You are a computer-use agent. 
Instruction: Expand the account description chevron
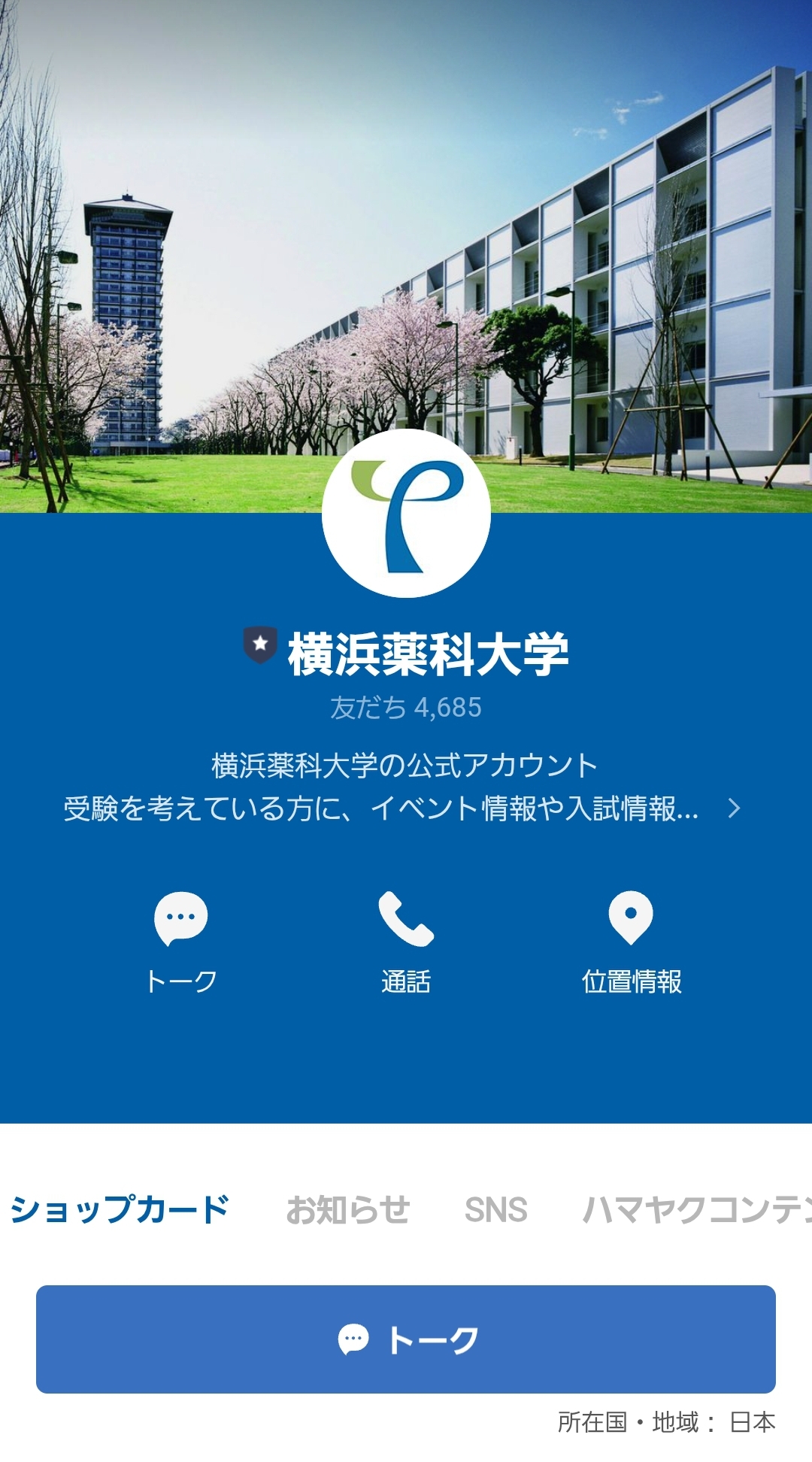tap(735, 808)
